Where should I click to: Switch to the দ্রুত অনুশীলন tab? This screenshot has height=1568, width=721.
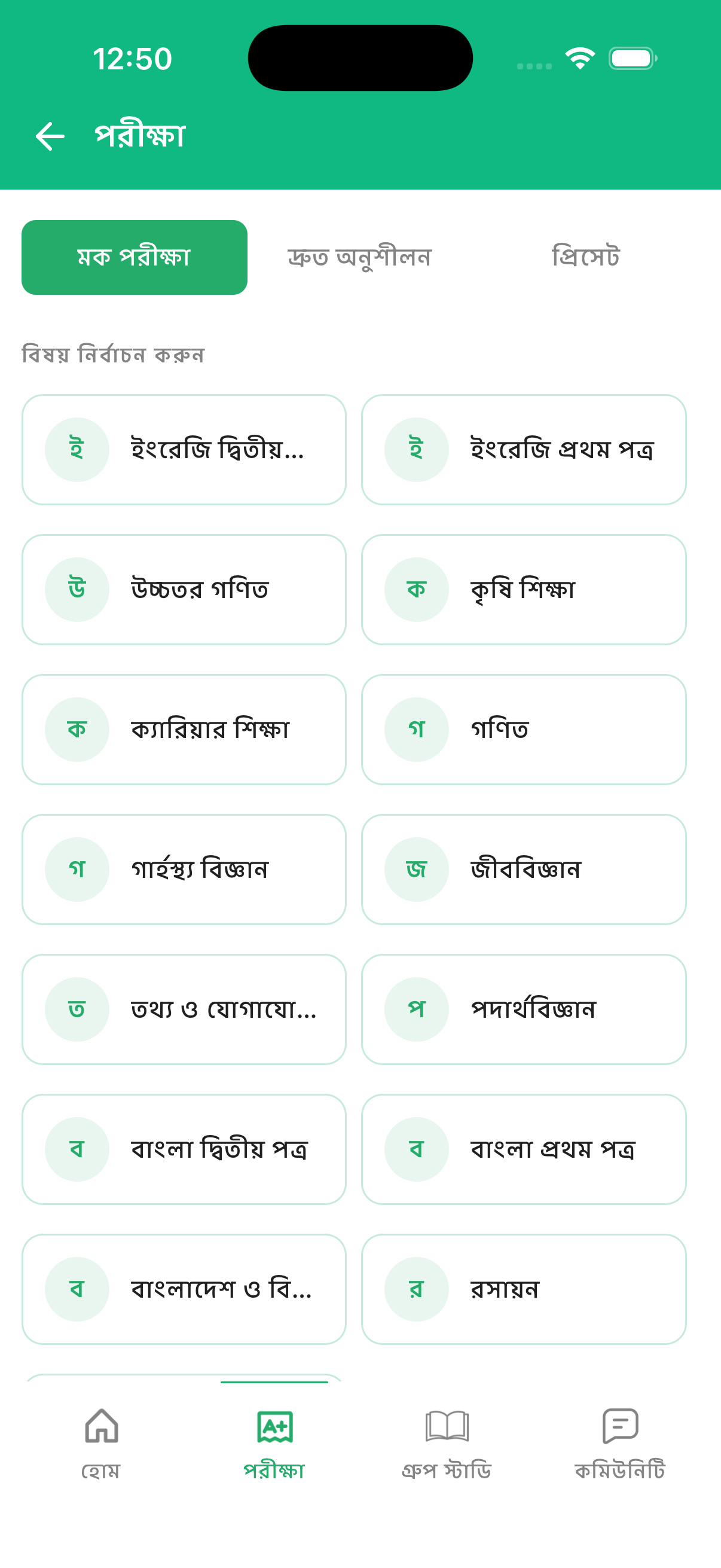pyautogui.click(x=359, y=258)
